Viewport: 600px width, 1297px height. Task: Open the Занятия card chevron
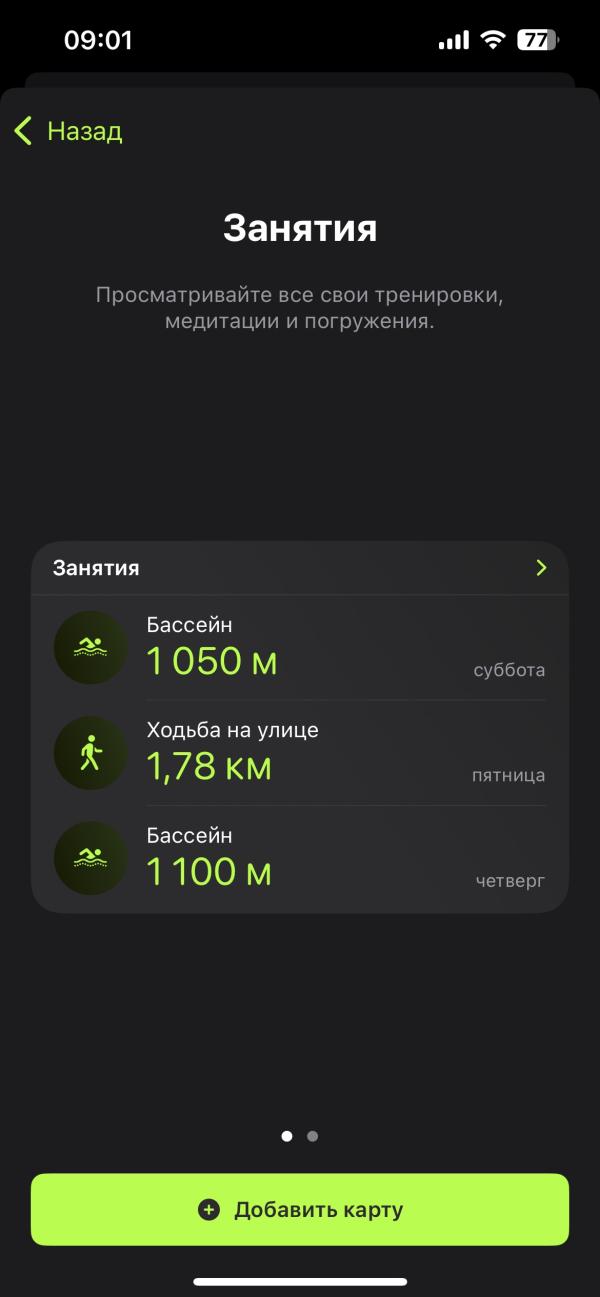[x=541, y=568]
